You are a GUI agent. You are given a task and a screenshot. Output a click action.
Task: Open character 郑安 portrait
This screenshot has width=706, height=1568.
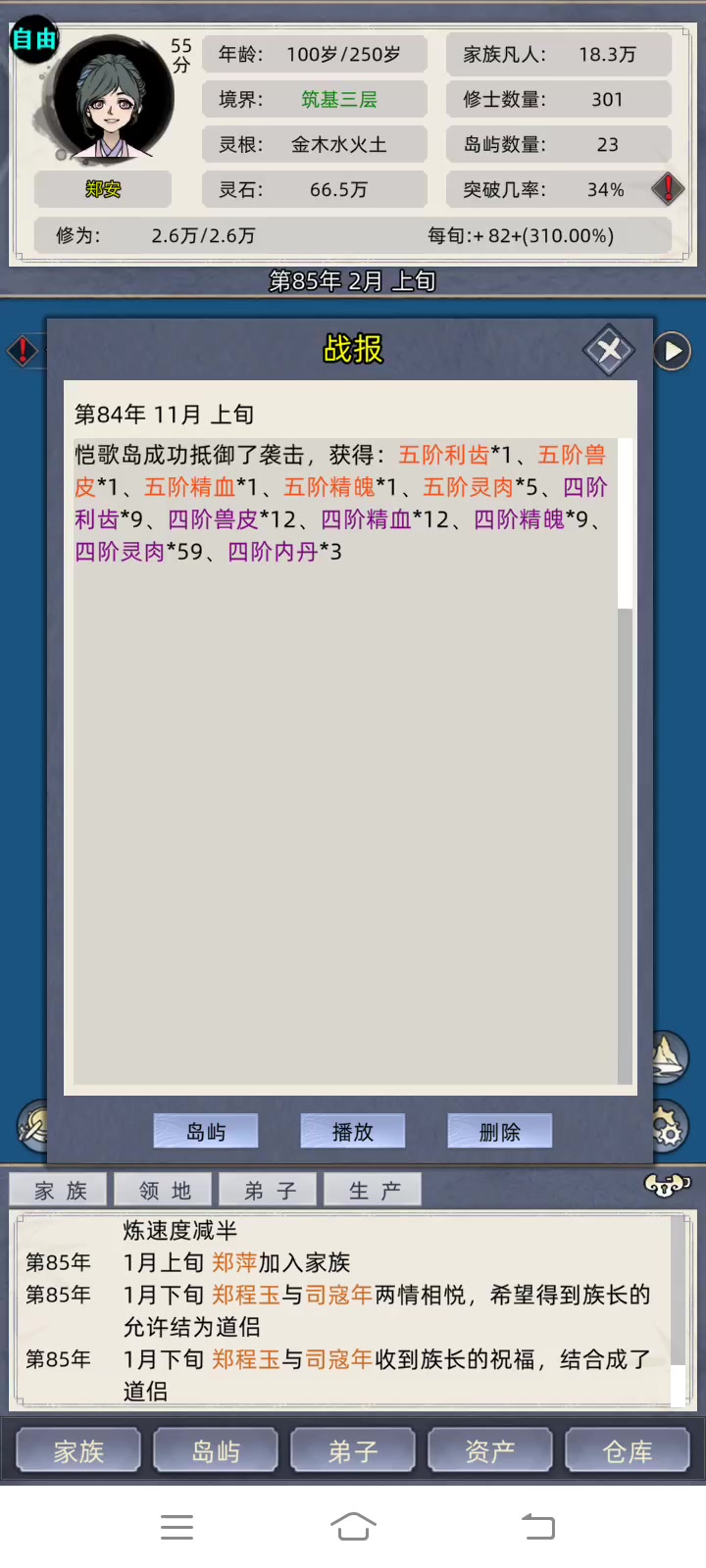click(113, 98)
